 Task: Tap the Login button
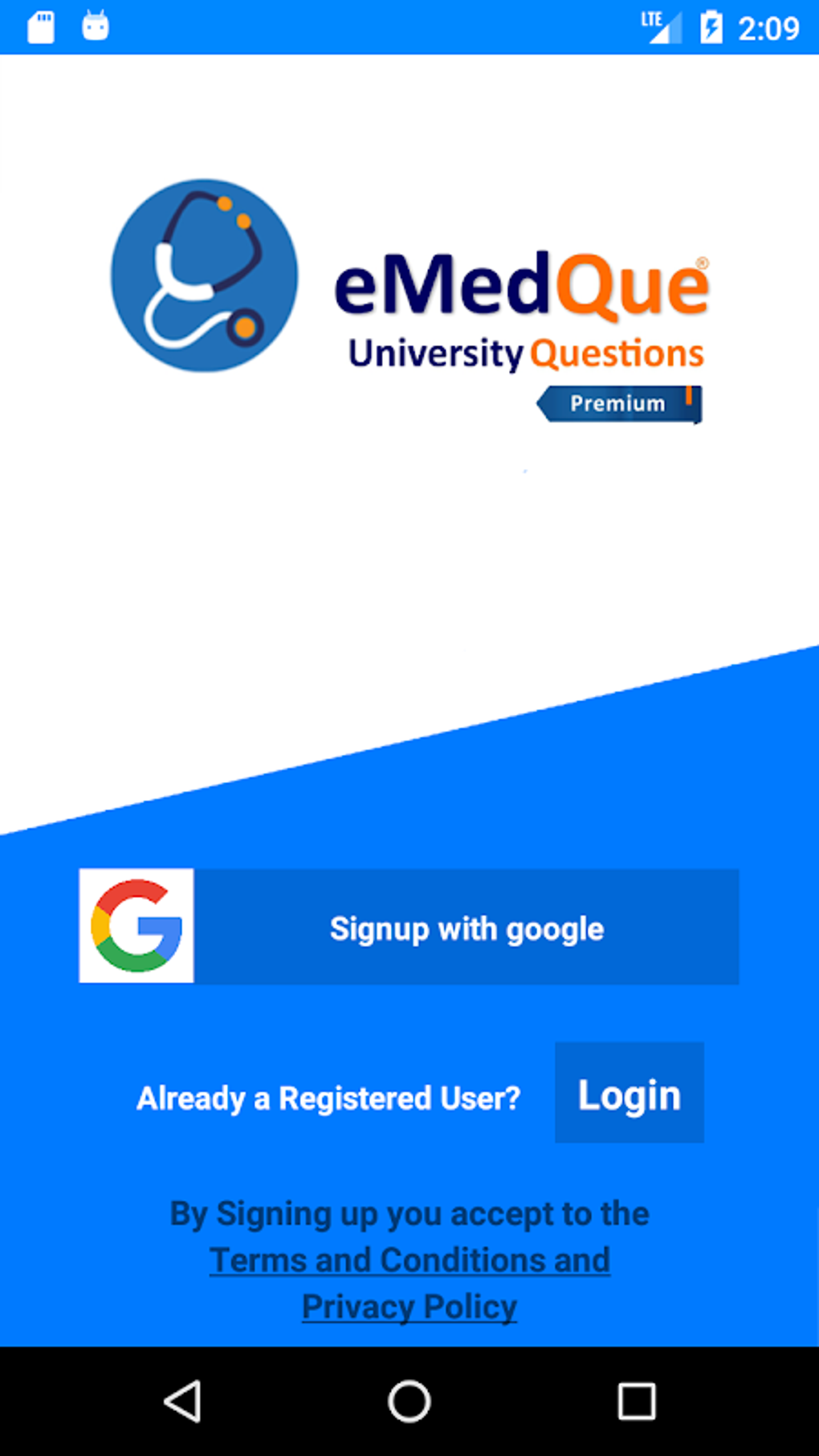pos(629,1093)
